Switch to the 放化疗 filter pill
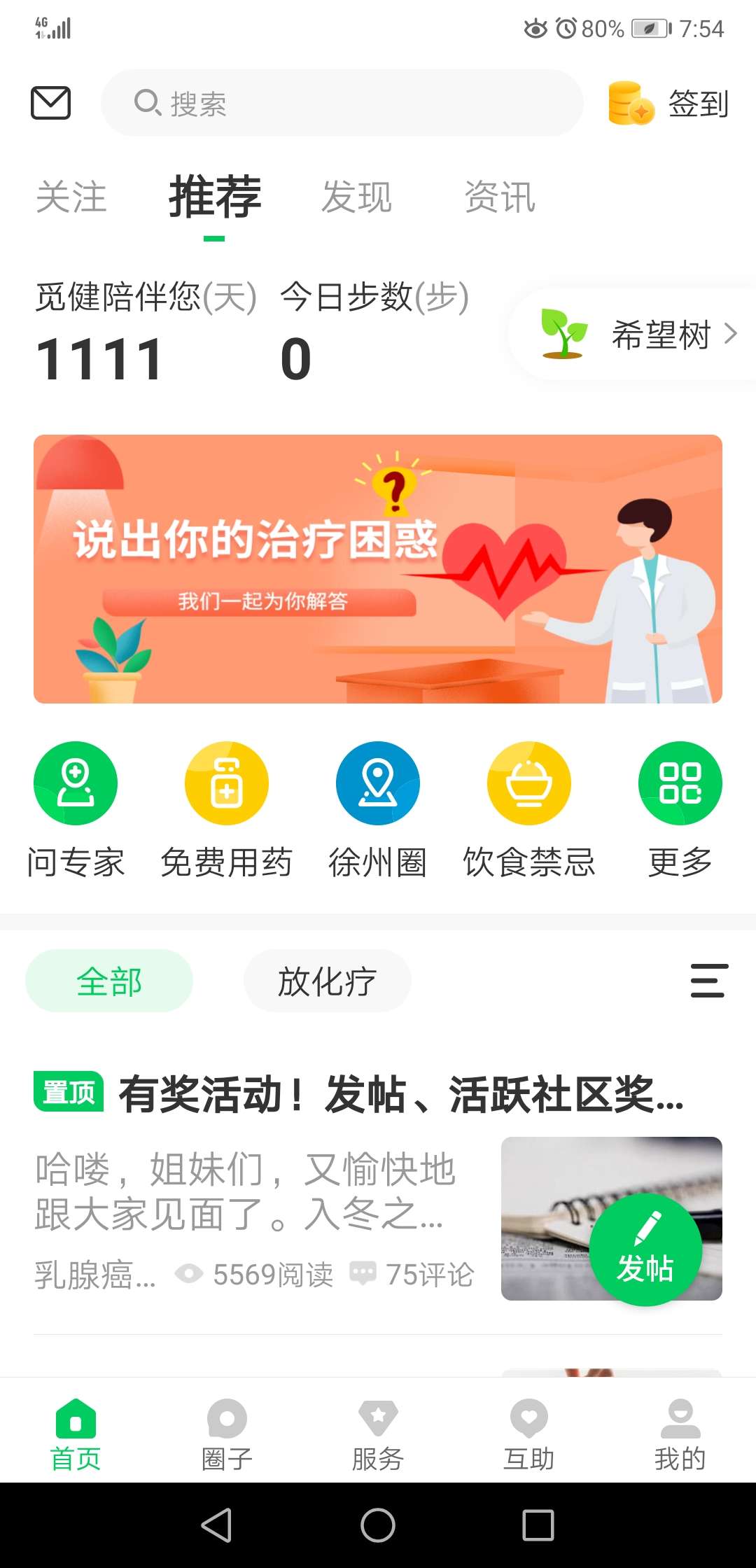 (x=327, y=980)
